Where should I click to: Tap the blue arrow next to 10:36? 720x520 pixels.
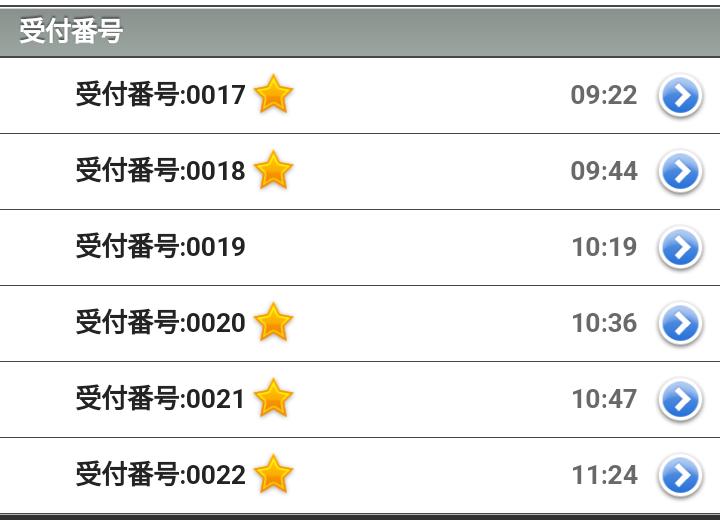679,324
